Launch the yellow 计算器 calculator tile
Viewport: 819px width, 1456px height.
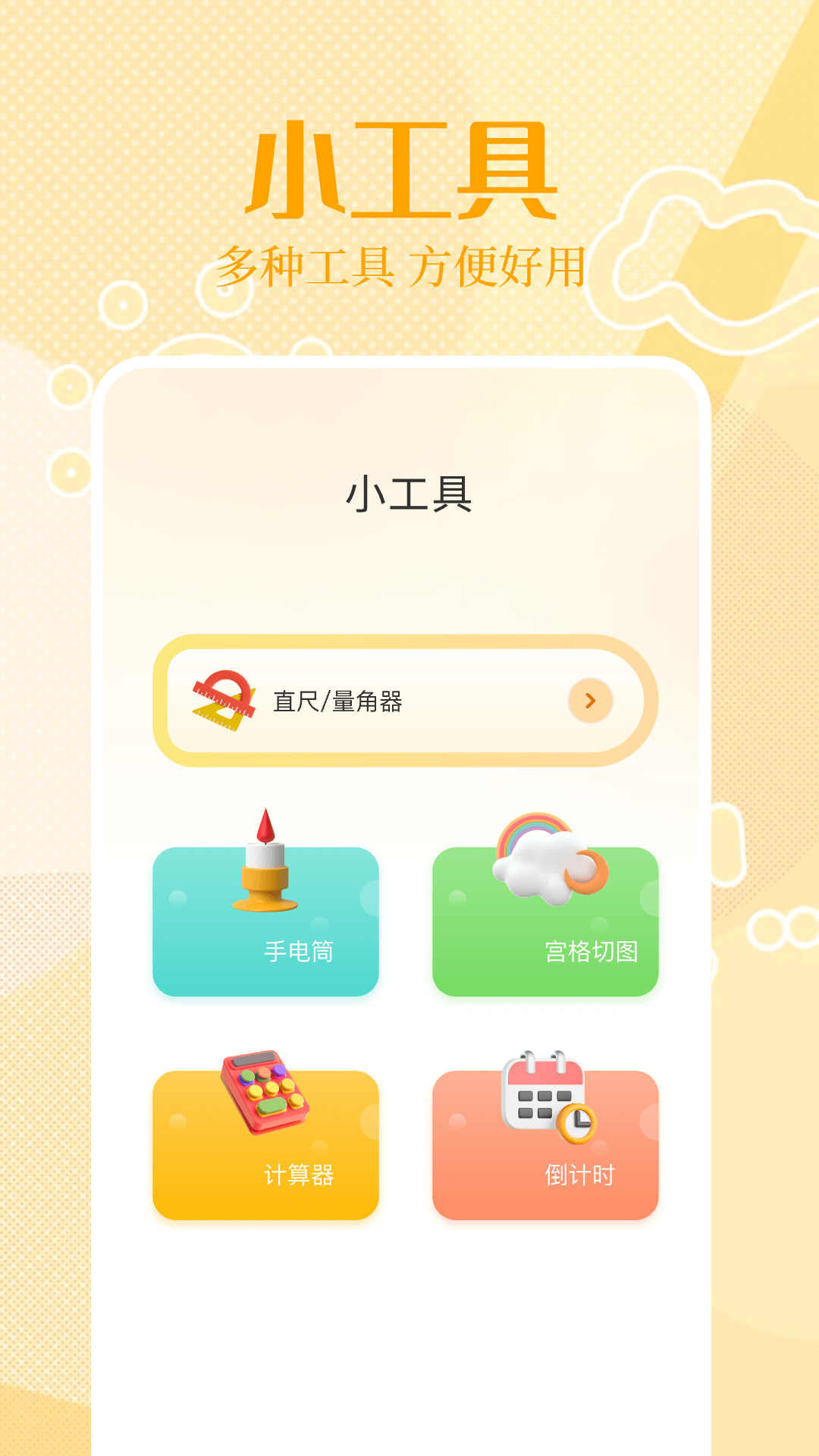266,1137
